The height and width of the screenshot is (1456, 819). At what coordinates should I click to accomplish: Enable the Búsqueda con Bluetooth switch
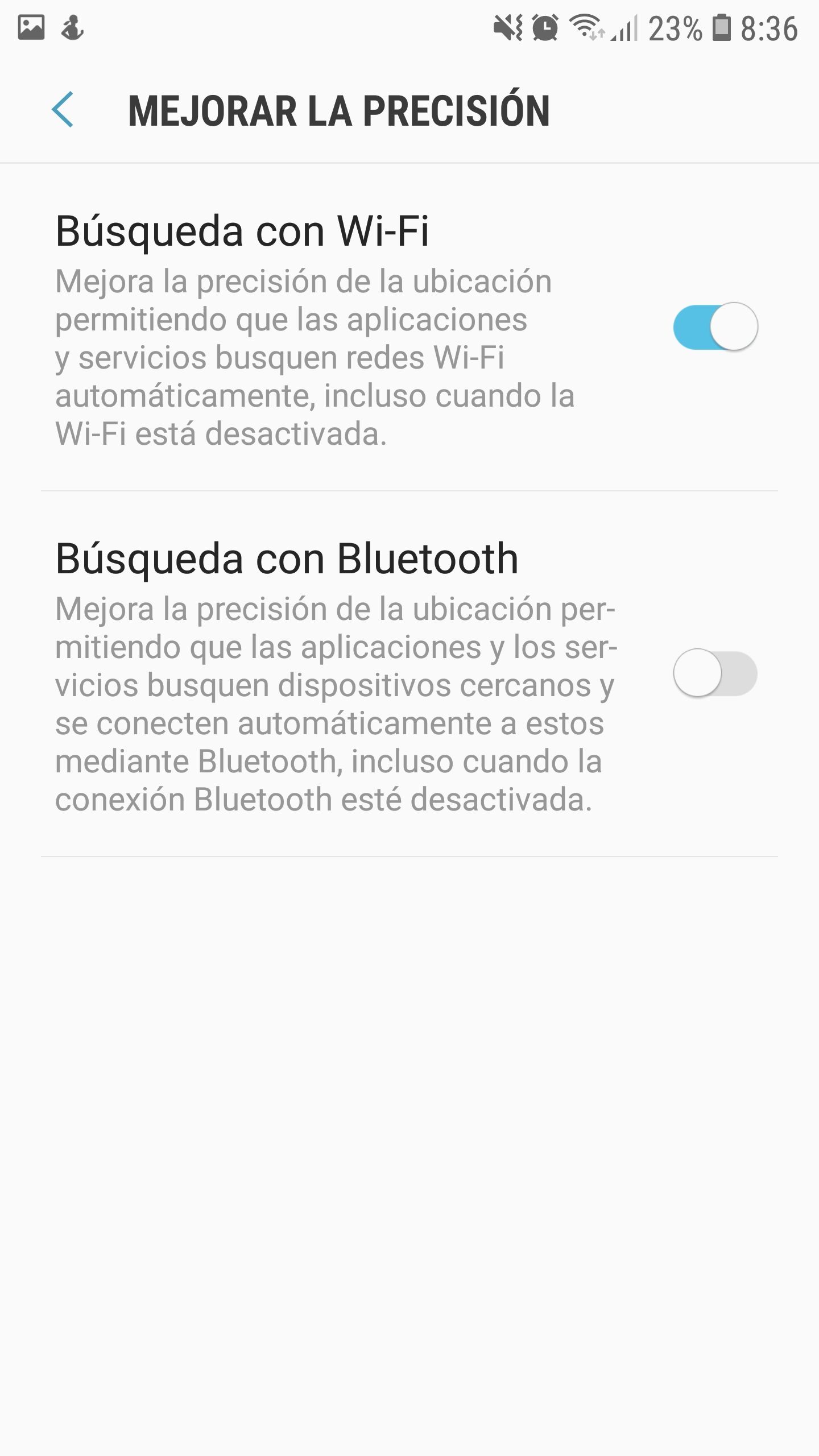click(x=715, y=673)
